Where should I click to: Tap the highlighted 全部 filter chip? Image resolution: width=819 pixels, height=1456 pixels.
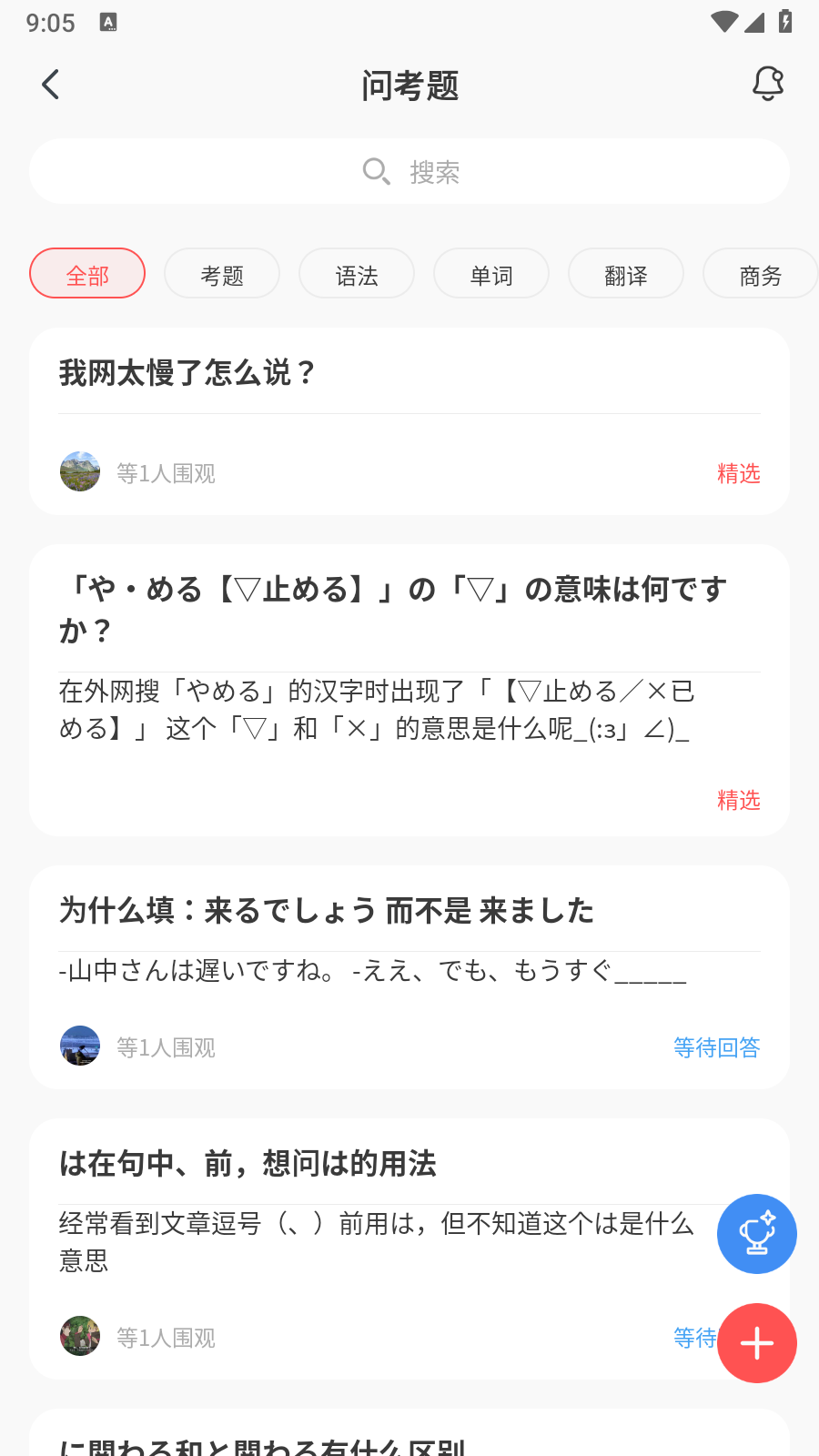click(87, 273)
